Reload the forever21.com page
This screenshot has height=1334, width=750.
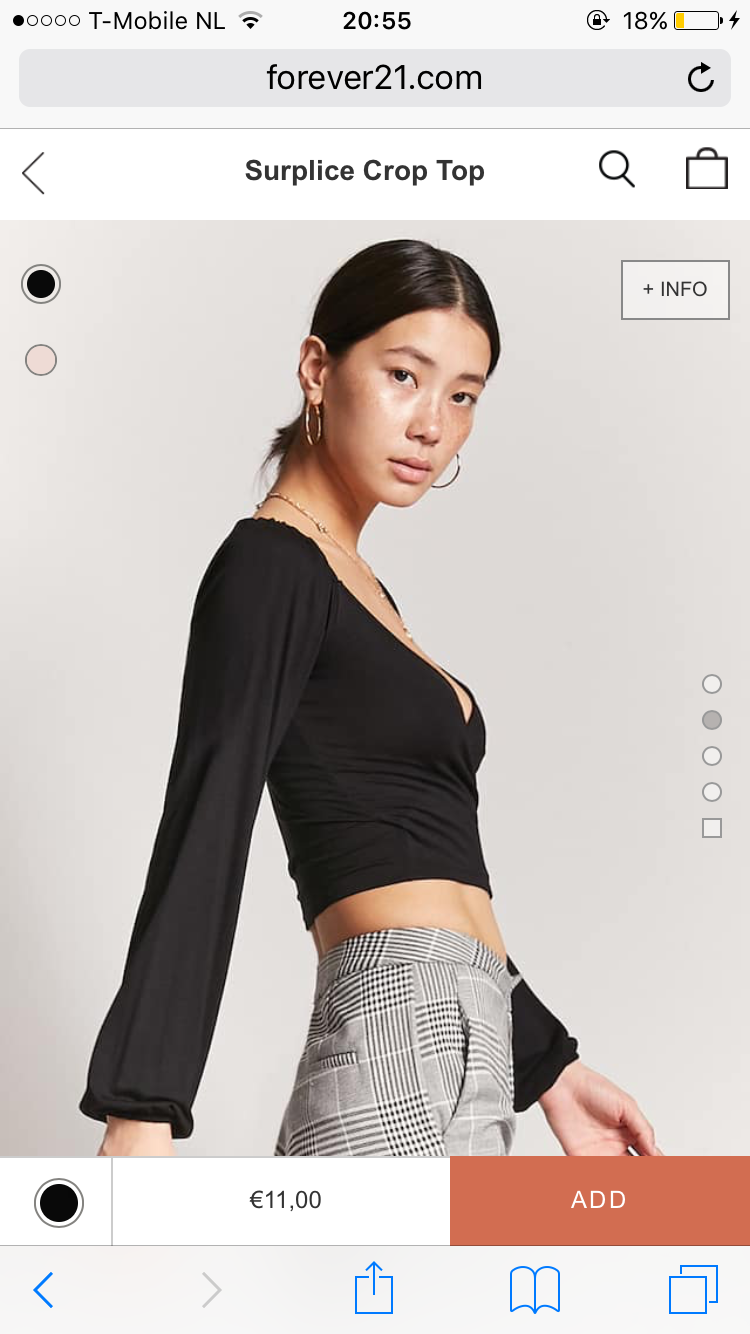point(701,78)
